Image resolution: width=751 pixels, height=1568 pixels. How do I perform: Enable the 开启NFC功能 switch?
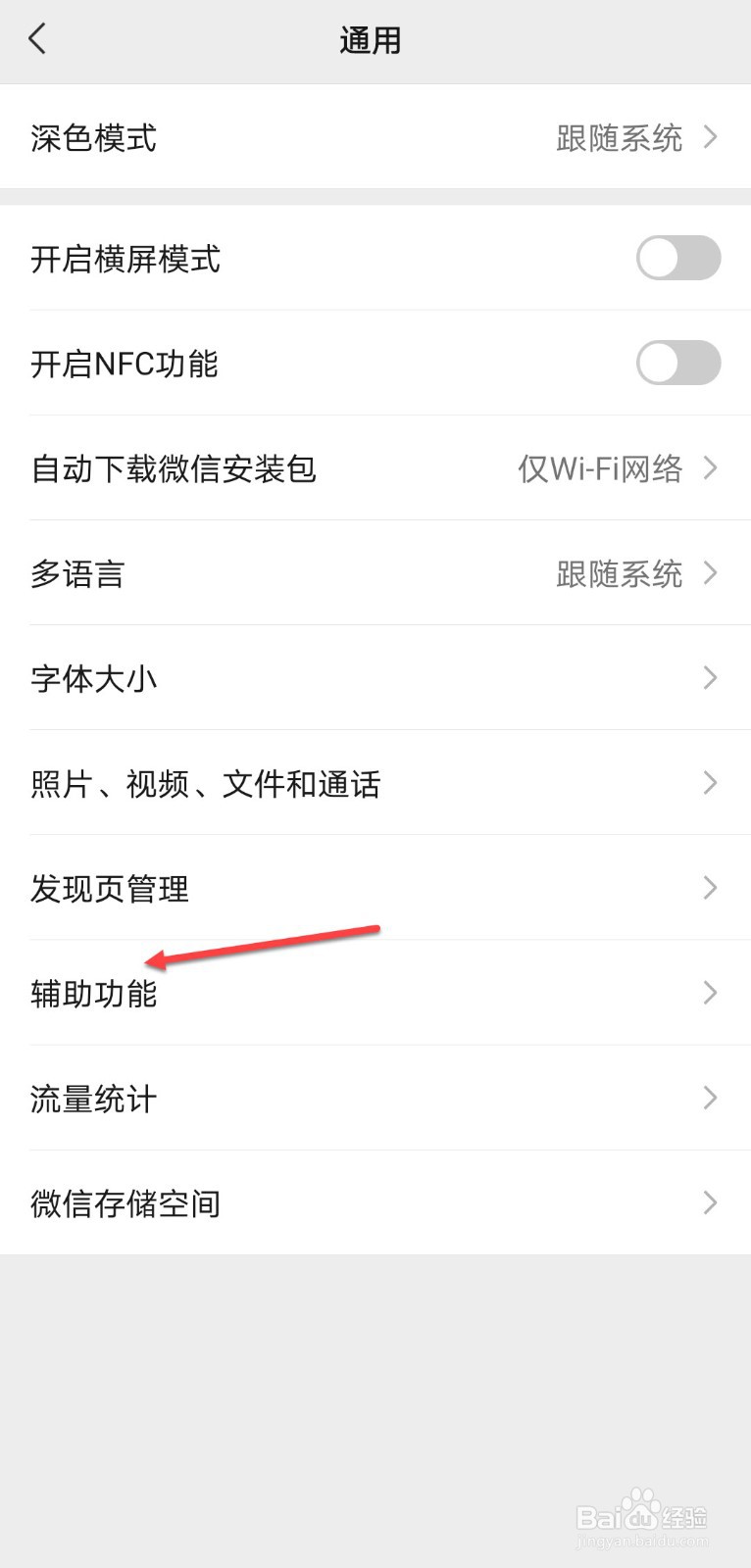pyautogui.click(x=678, y=364)
